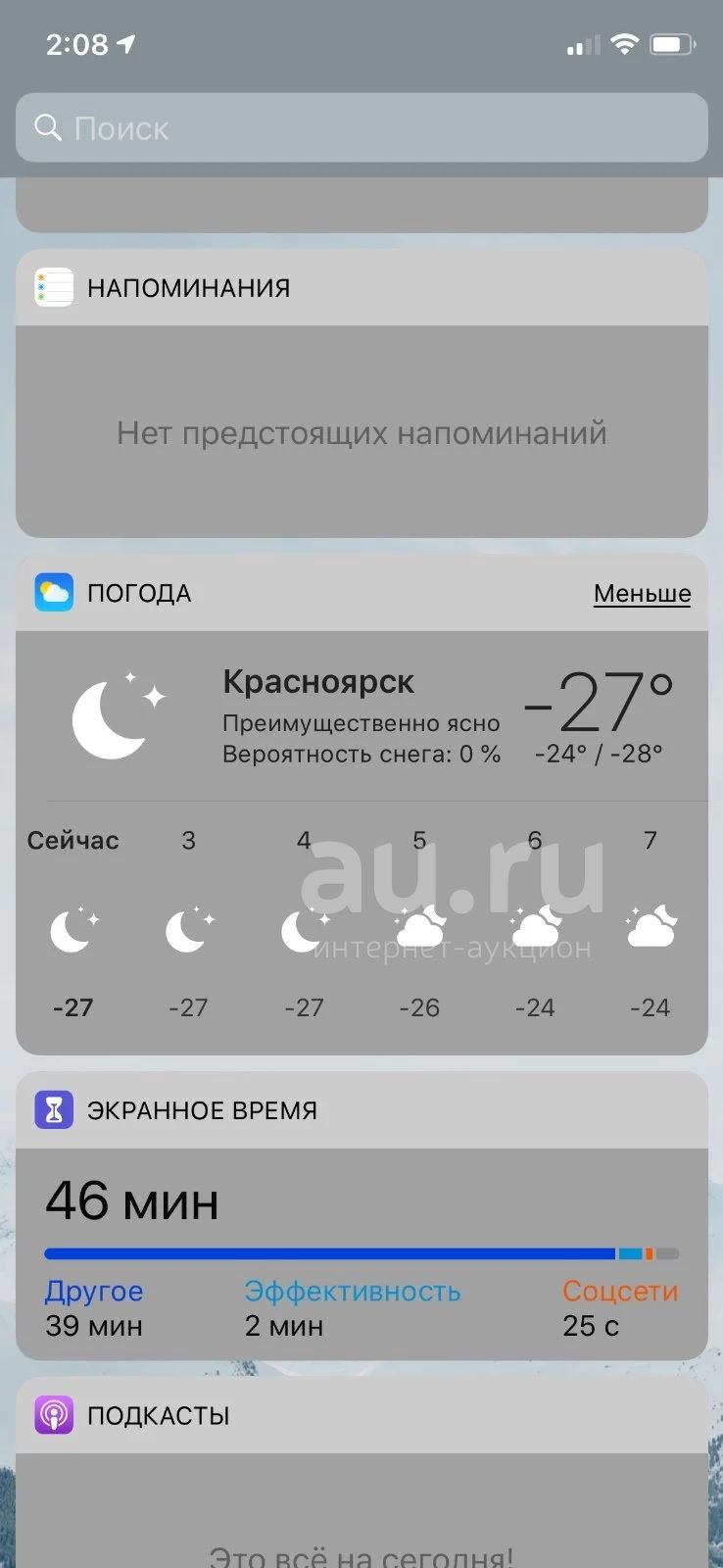Open the Напоминания reminders widget
Viewport: 723px width, 1568px height.
pyautogui.click(x=361, y=393)
